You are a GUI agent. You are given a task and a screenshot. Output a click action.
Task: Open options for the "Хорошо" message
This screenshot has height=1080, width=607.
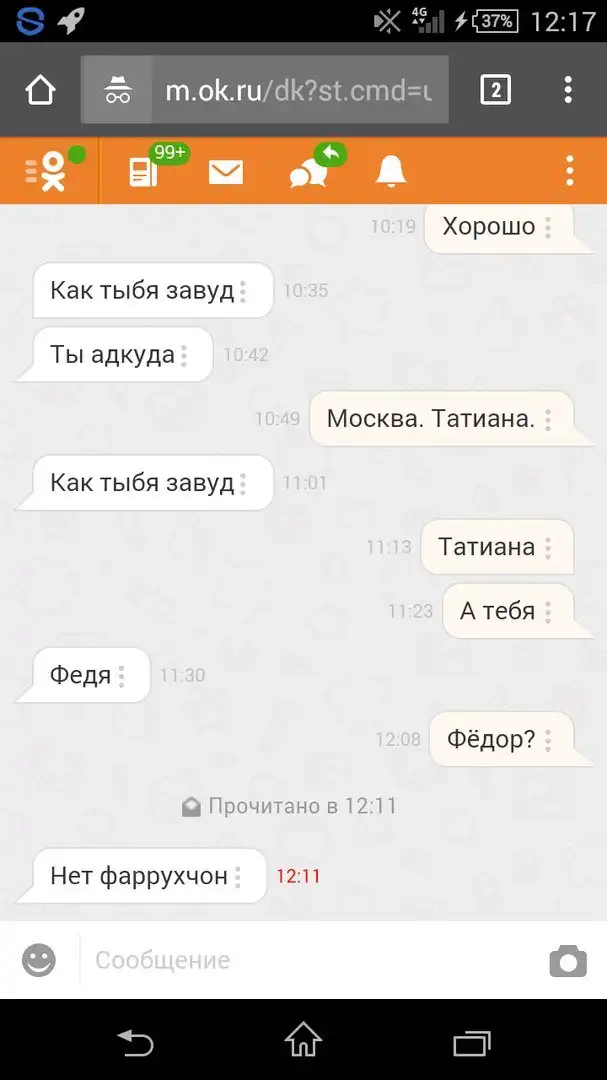pos(548,227)
